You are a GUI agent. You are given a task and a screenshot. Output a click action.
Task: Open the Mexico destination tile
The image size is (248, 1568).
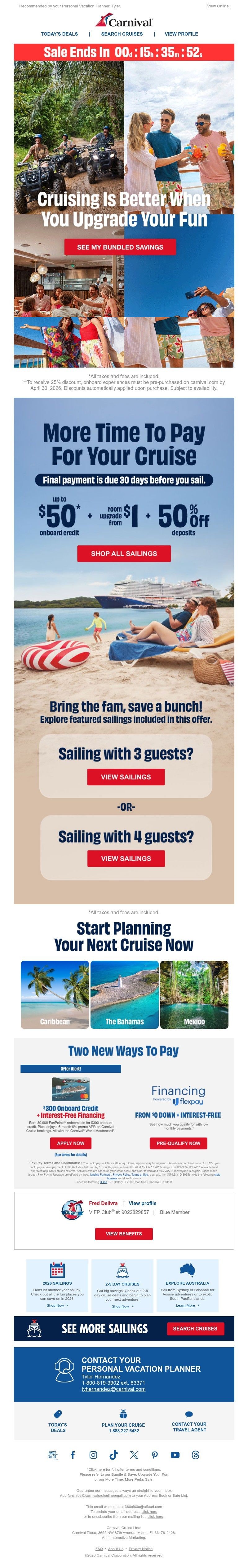tap(194, 995)
